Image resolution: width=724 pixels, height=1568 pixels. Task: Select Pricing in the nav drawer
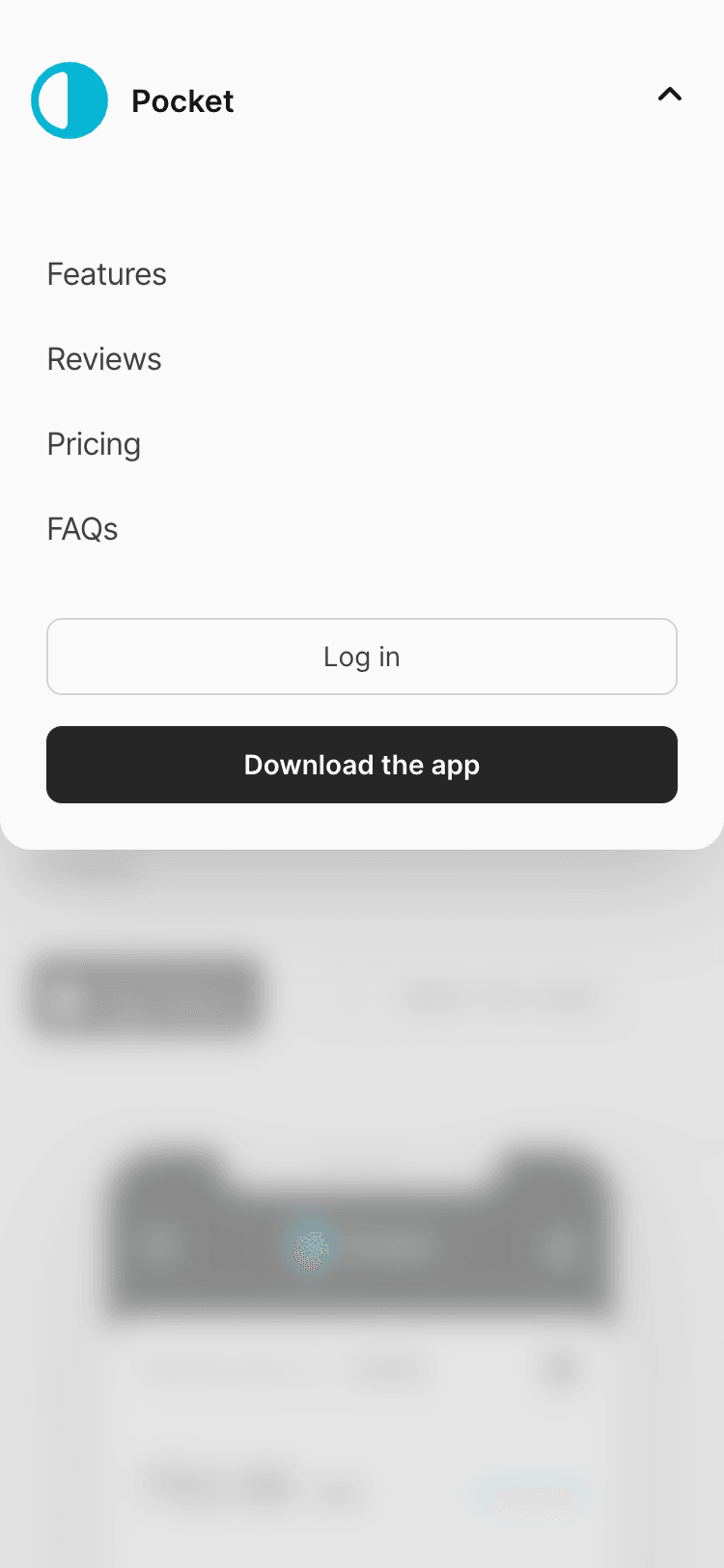[x=94, y=443]
